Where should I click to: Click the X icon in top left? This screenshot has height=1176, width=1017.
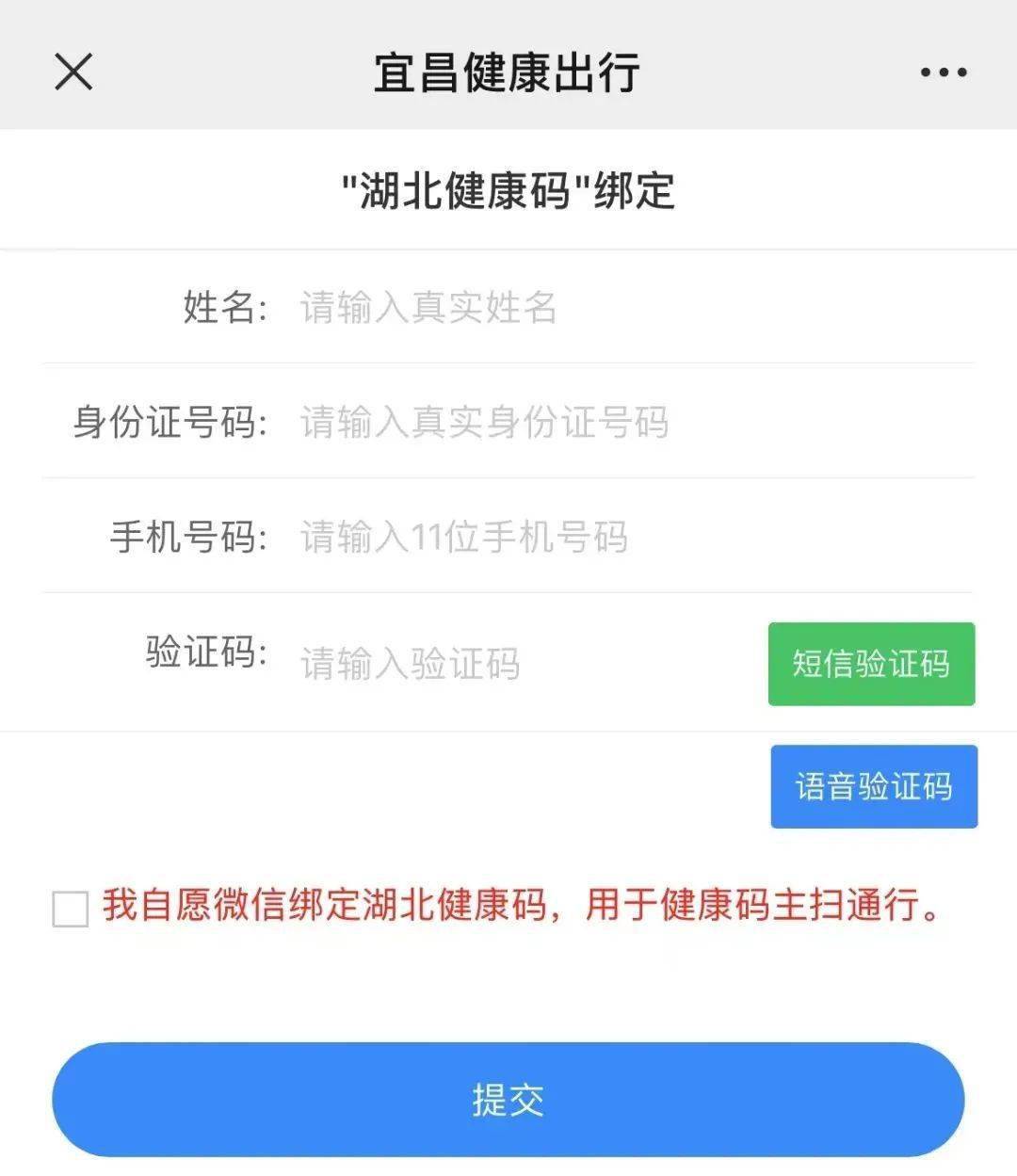(72, 72)
